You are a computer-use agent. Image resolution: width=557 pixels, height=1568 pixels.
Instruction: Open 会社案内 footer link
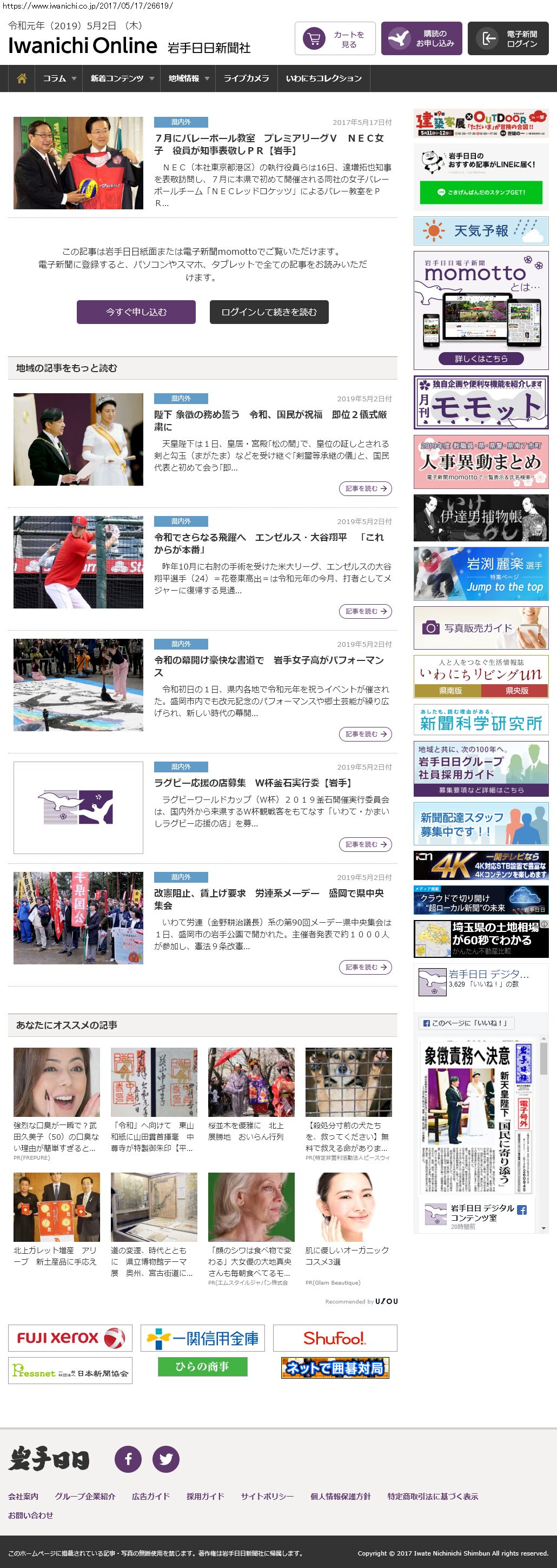coord(23,1496)
